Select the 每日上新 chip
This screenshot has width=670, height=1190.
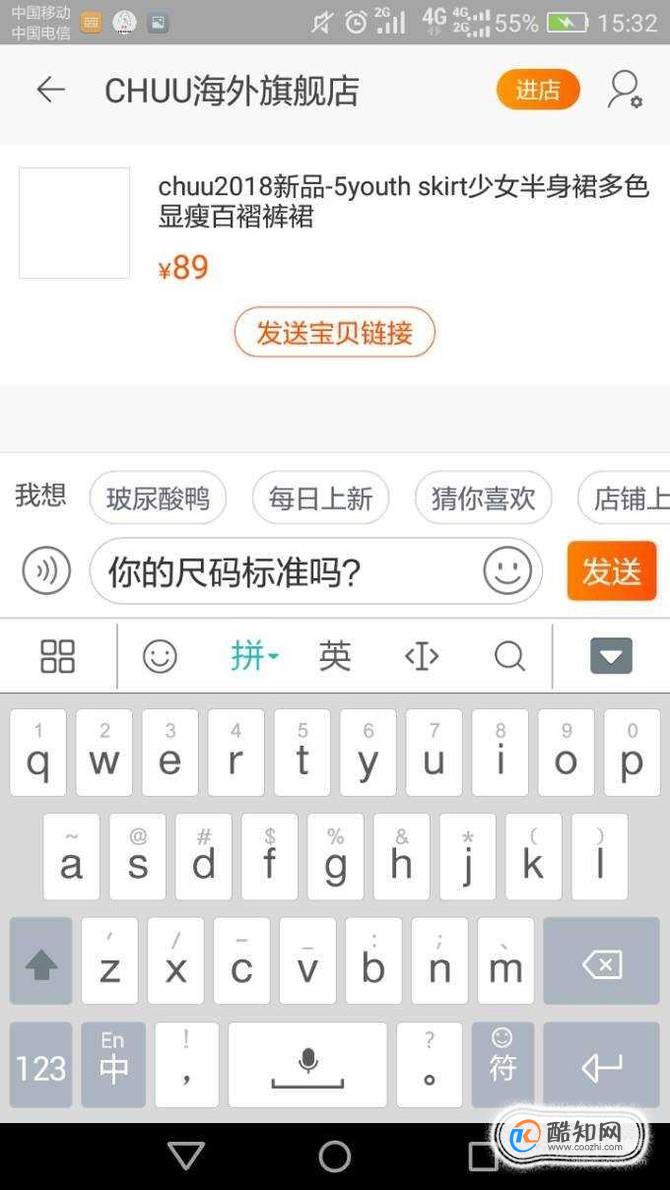[320, 499]
